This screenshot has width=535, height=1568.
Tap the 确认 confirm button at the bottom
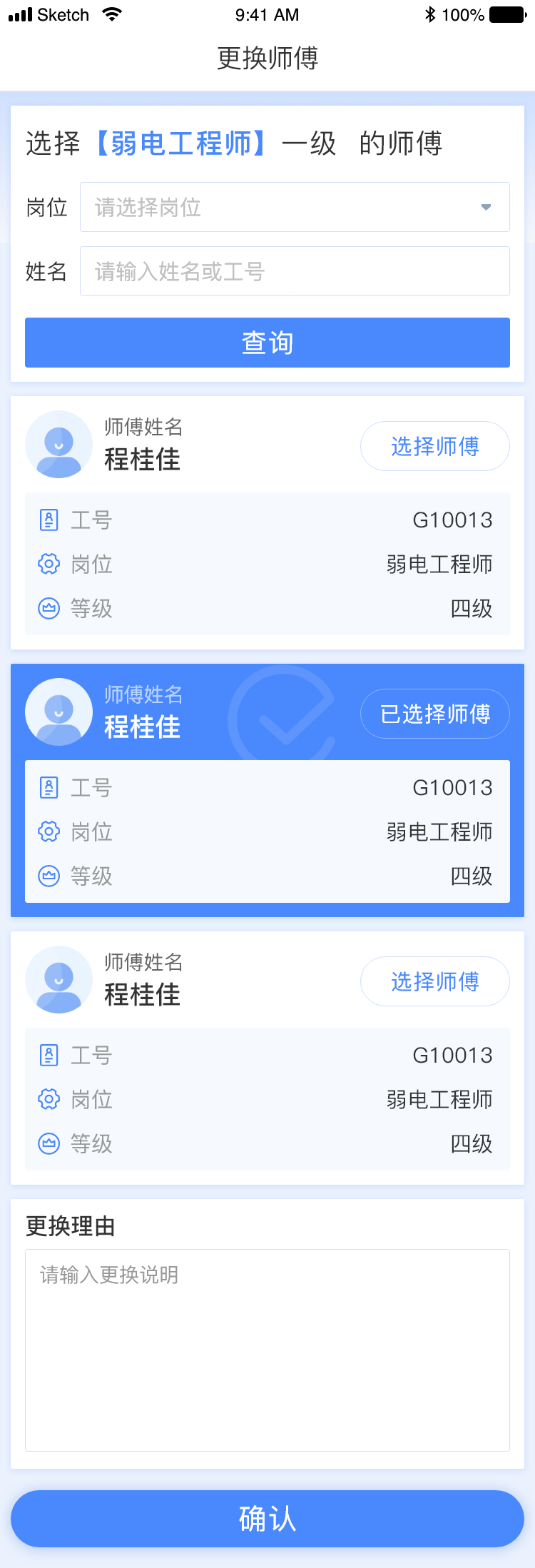tap(267, 1519)
